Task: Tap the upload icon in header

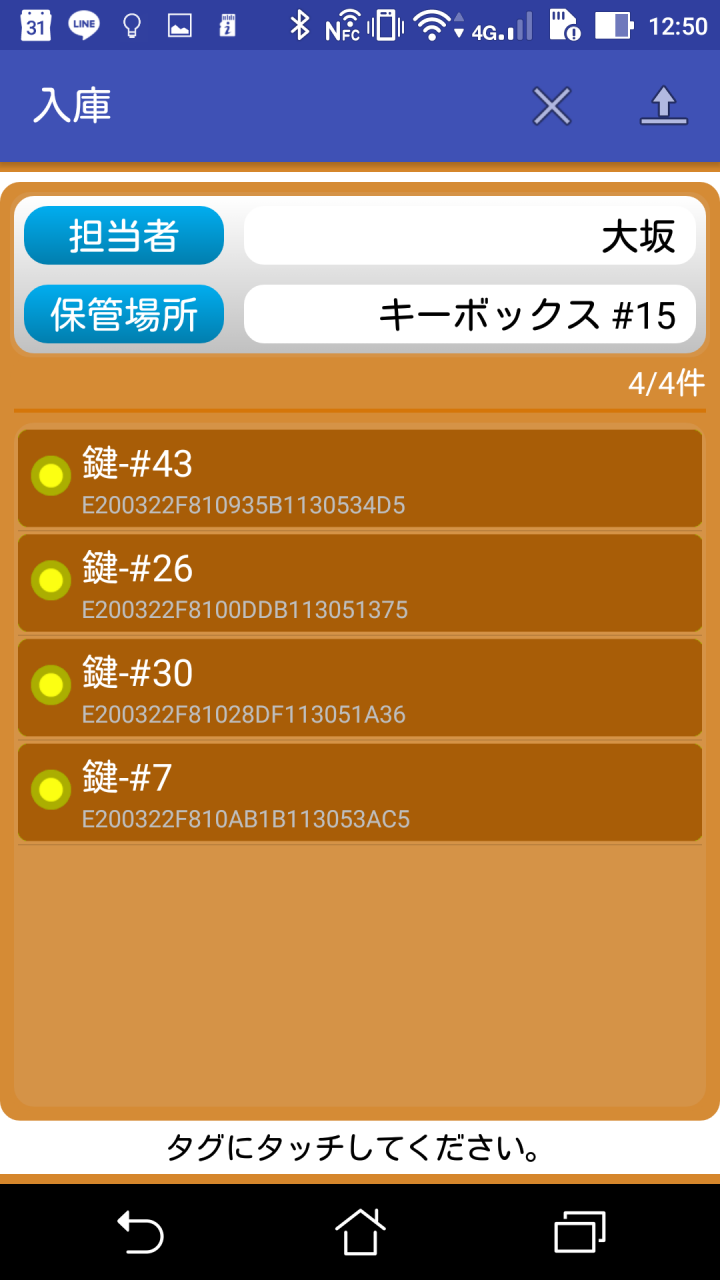Action: pyautogui.click(x=663, y=106)
